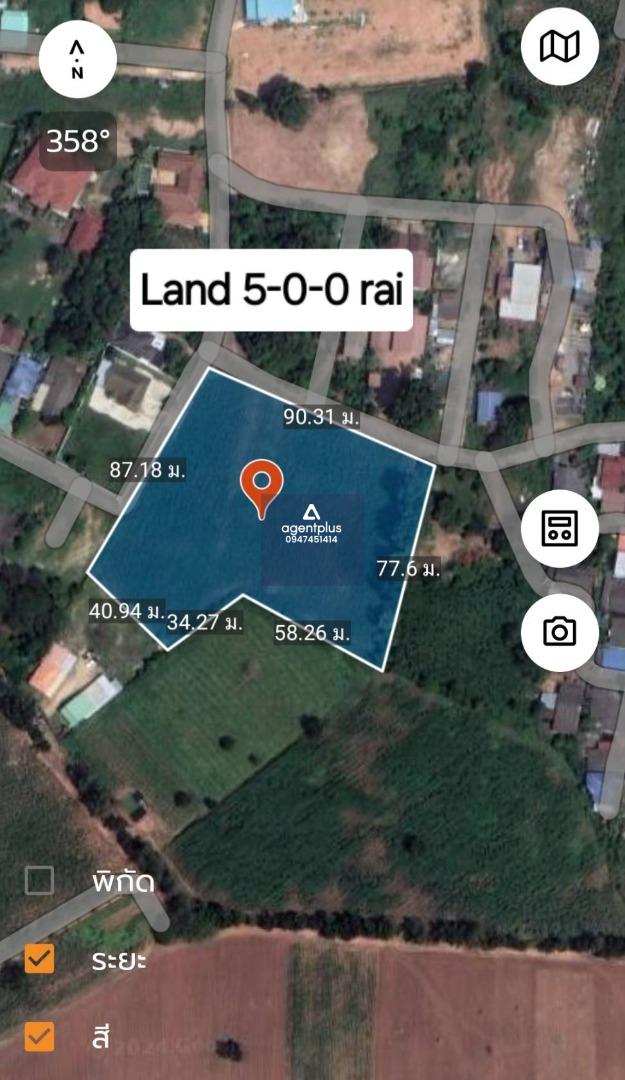Viewport: 625px width, 1080px height.
Task: Open the map layers button
Action: (560, 47)
